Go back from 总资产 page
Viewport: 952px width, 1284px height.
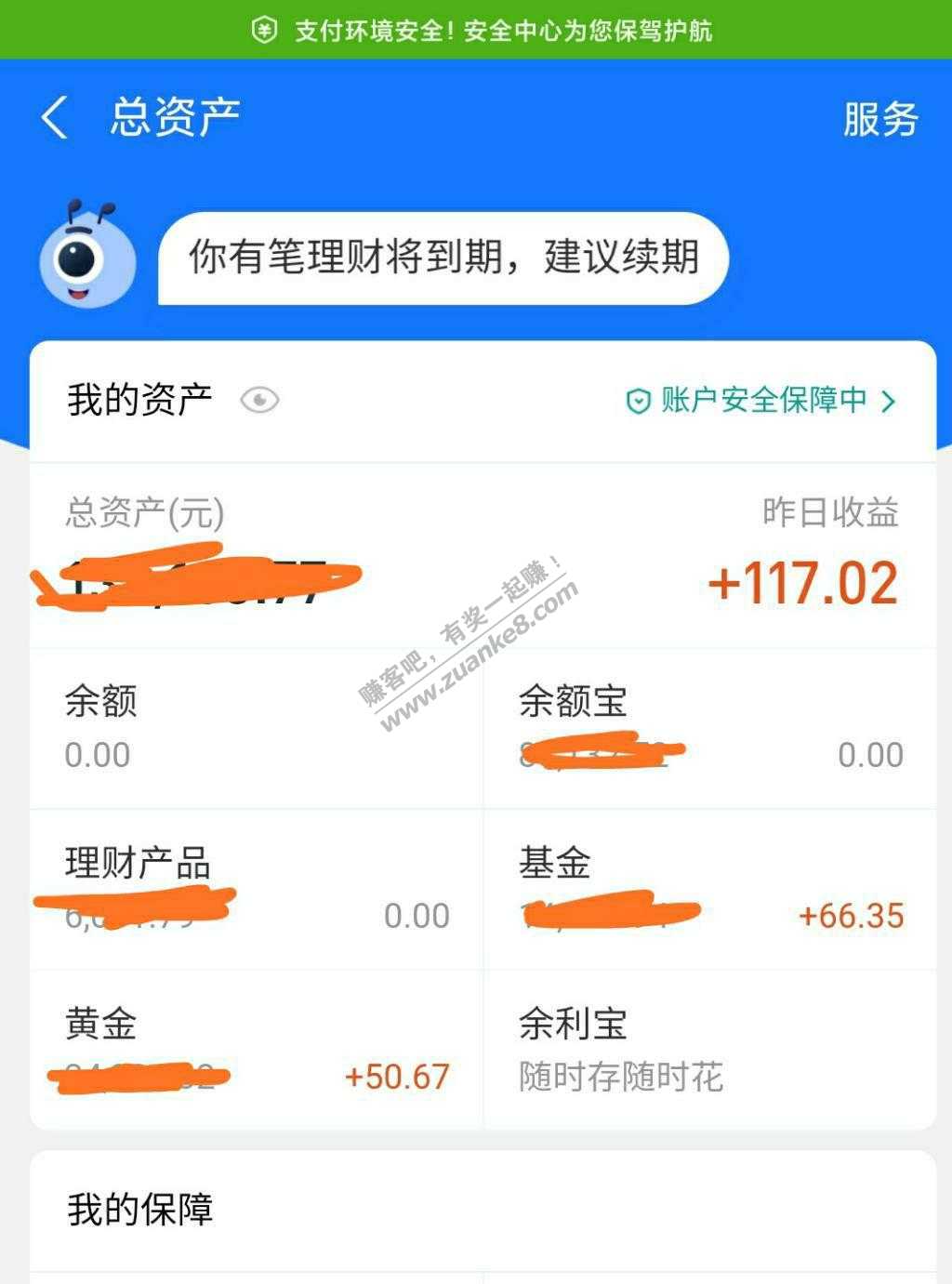55,119
